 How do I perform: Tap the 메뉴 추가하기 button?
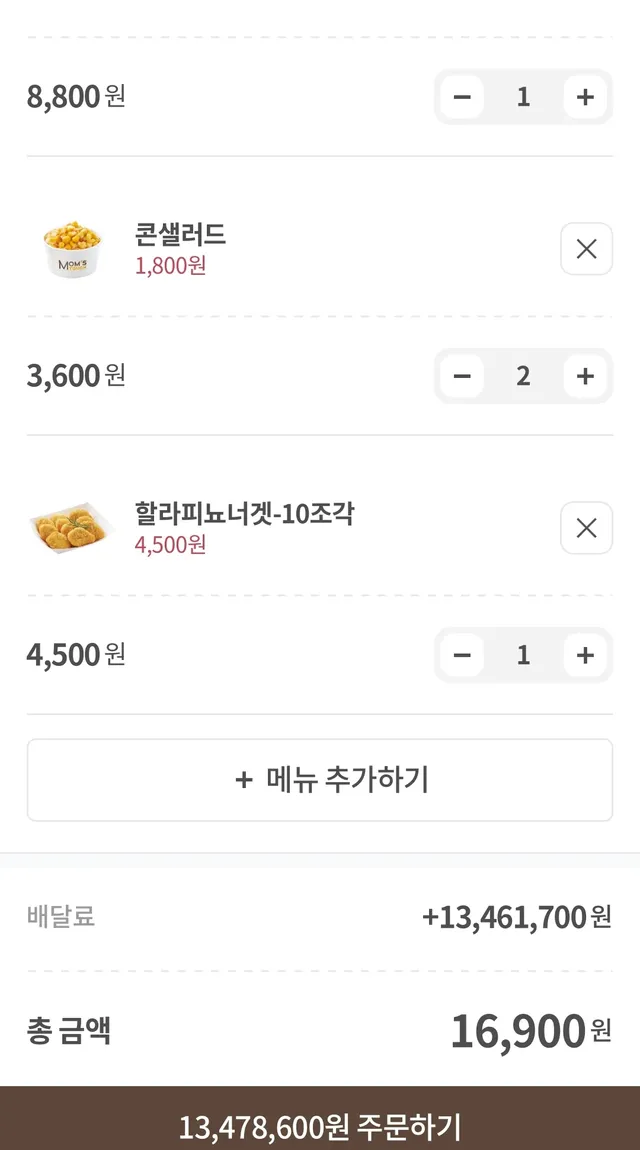pos(320,780)
